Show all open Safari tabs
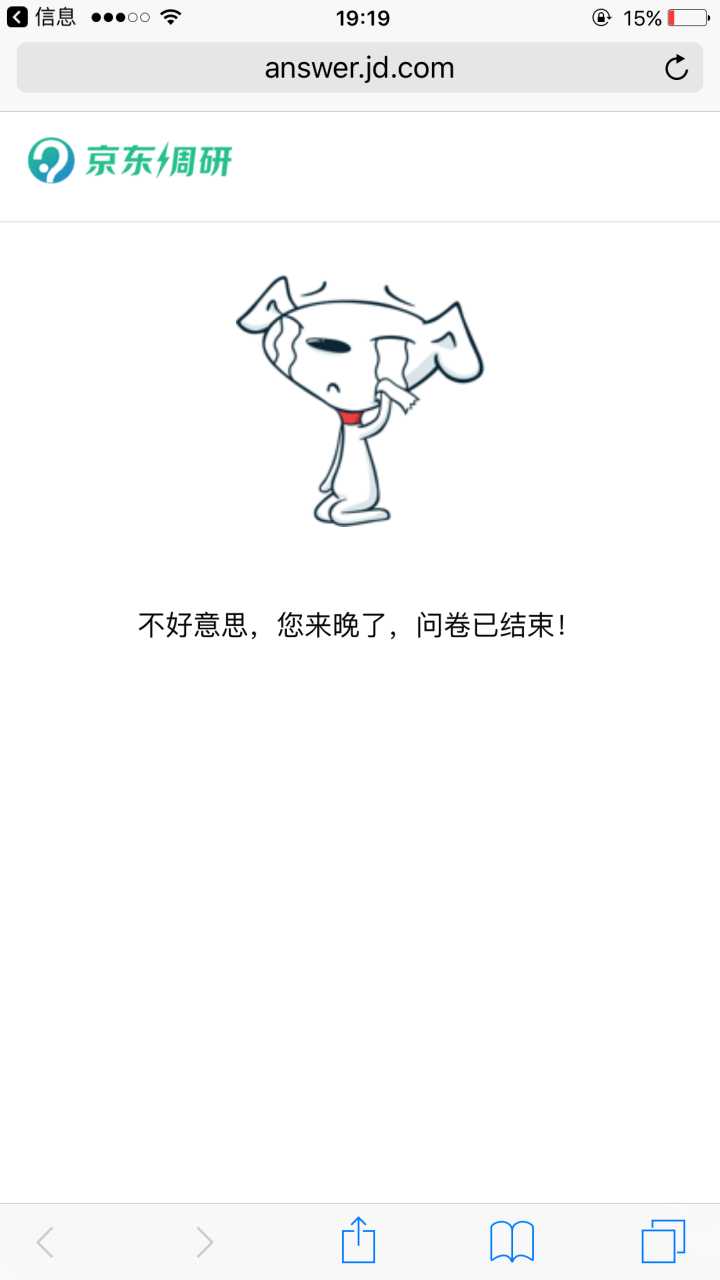The image size is (720, 1280). [x=663, y=1241]
